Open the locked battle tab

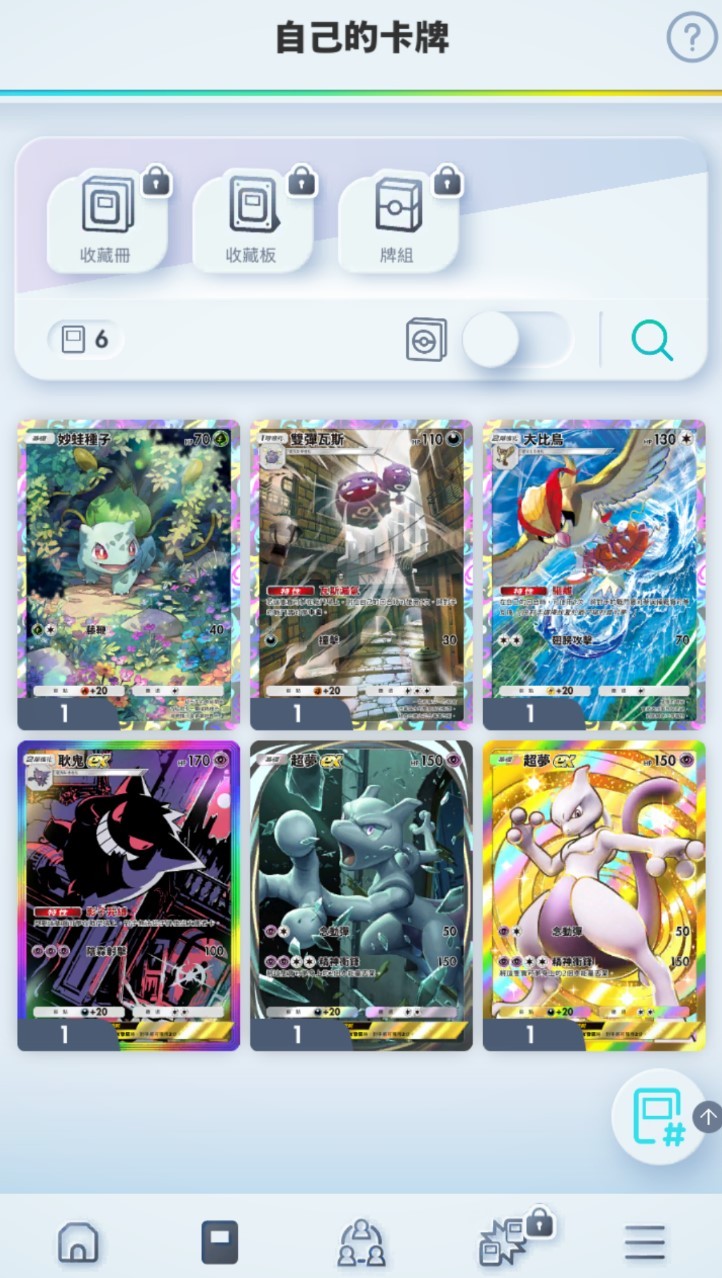point(505,1242)
